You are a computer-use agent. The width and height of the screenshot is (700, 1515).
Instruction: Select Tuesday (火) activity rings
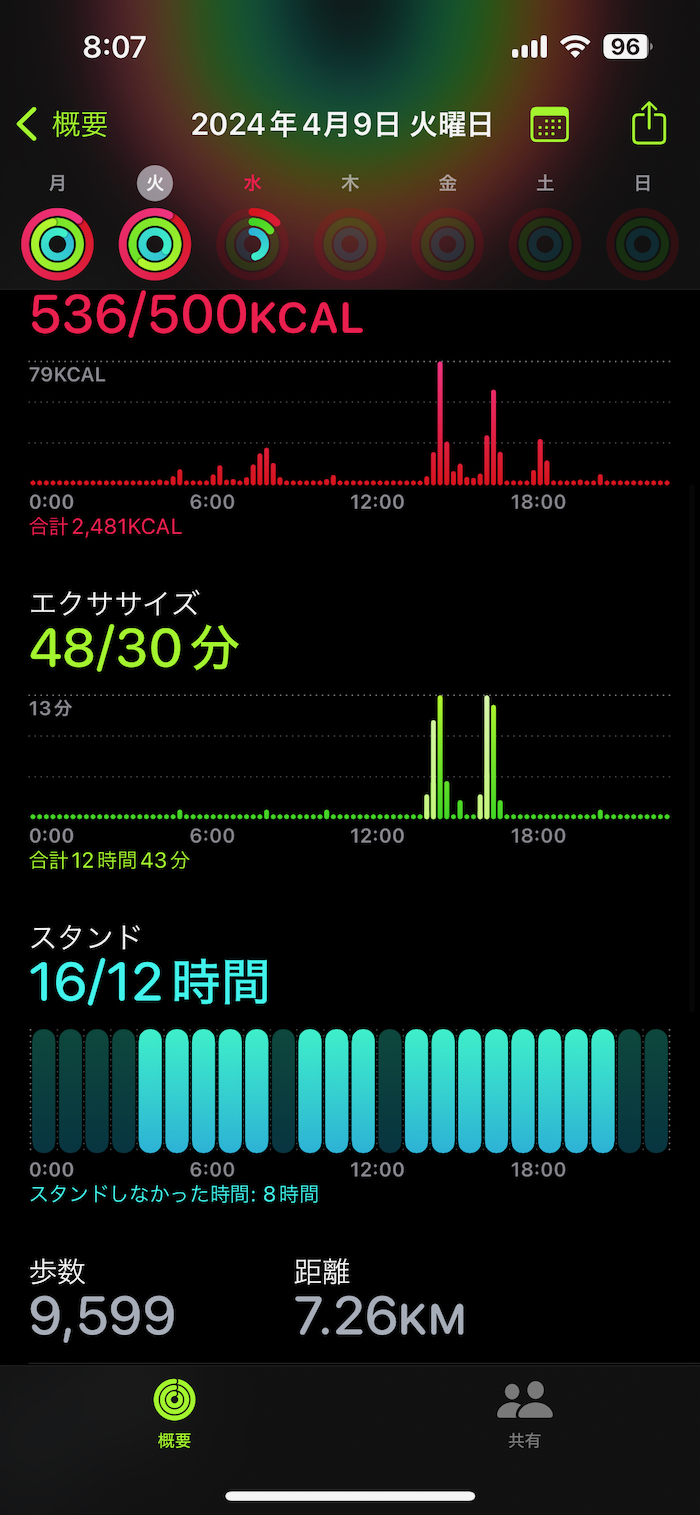155,243
